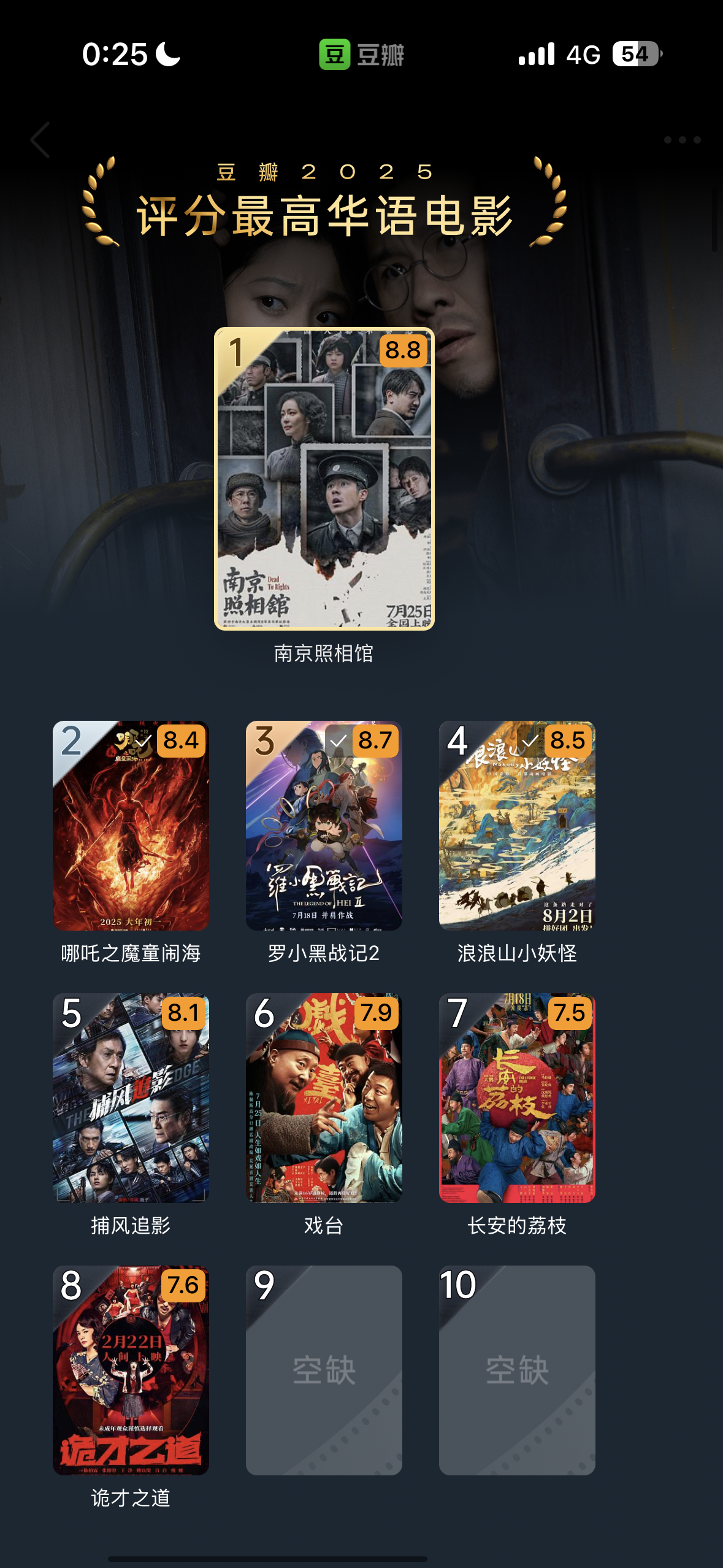
Task: Return to 豆瓣 via the status bar pill
Action: click(x=361, y=55)
